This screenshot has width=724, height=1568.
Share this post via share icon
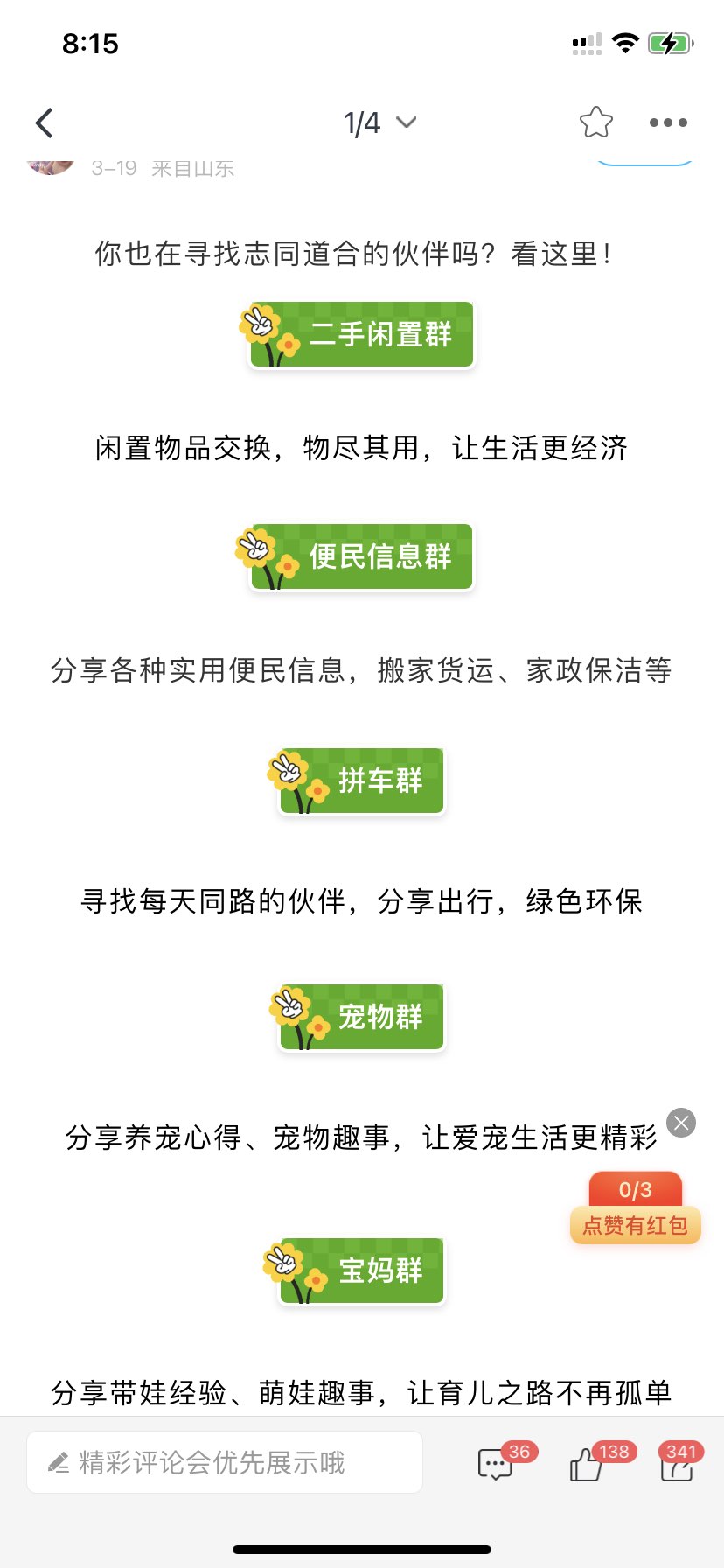click(676, 1464)
